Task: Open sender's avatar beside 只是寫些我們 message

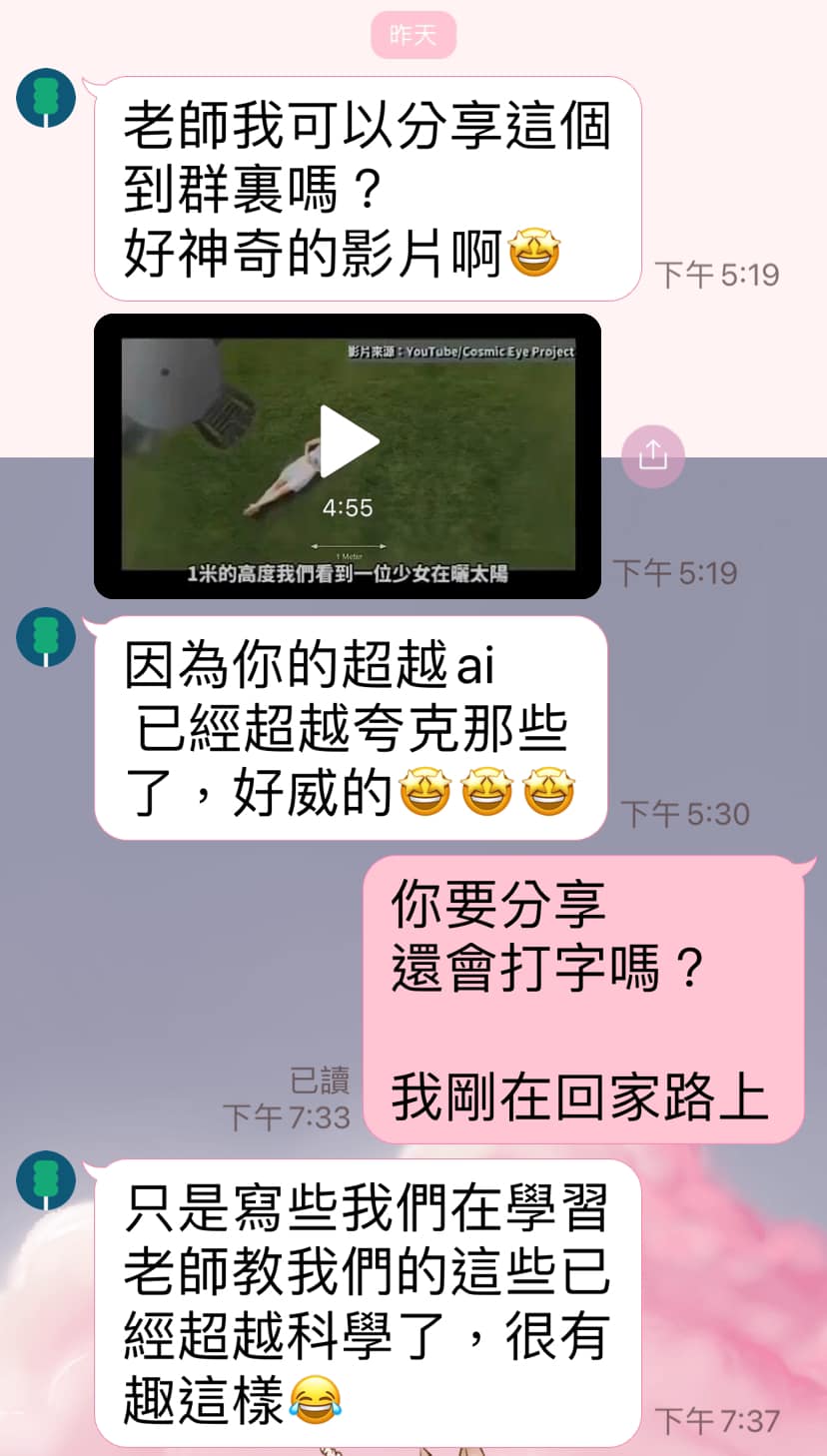Action: (46, 1180)
